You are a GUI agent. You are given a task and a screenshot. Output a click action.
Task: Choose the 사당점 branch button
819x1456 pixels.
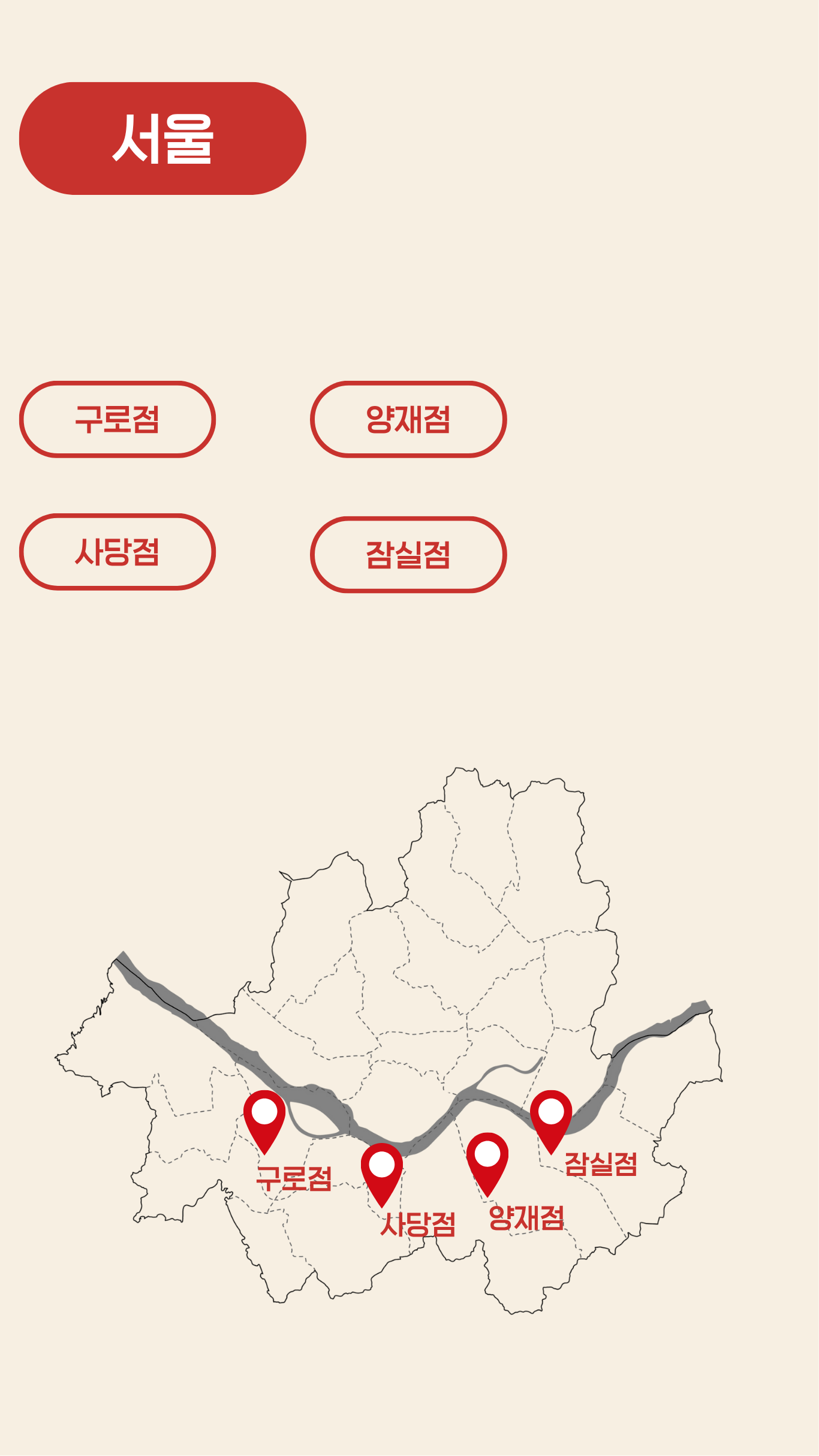(x=118, y=552)
